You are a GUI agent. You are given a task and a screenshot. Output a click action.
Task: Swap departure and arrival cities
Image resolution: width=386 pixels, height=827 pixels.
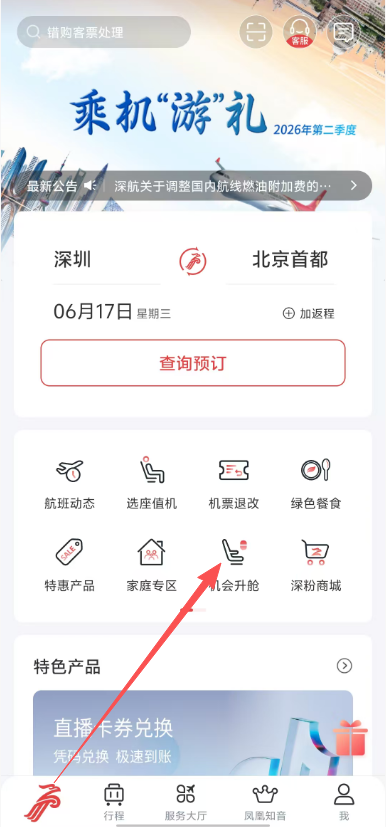[193, 261]
